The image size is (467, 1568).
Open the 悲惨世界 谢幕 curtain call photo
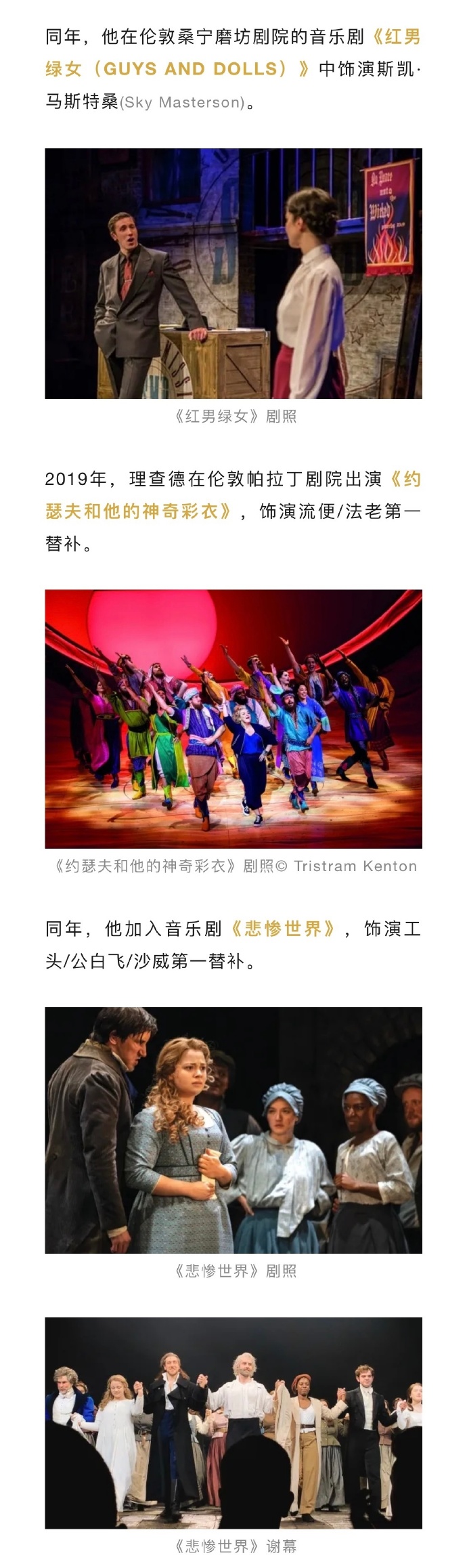(x=234, y=1422)
